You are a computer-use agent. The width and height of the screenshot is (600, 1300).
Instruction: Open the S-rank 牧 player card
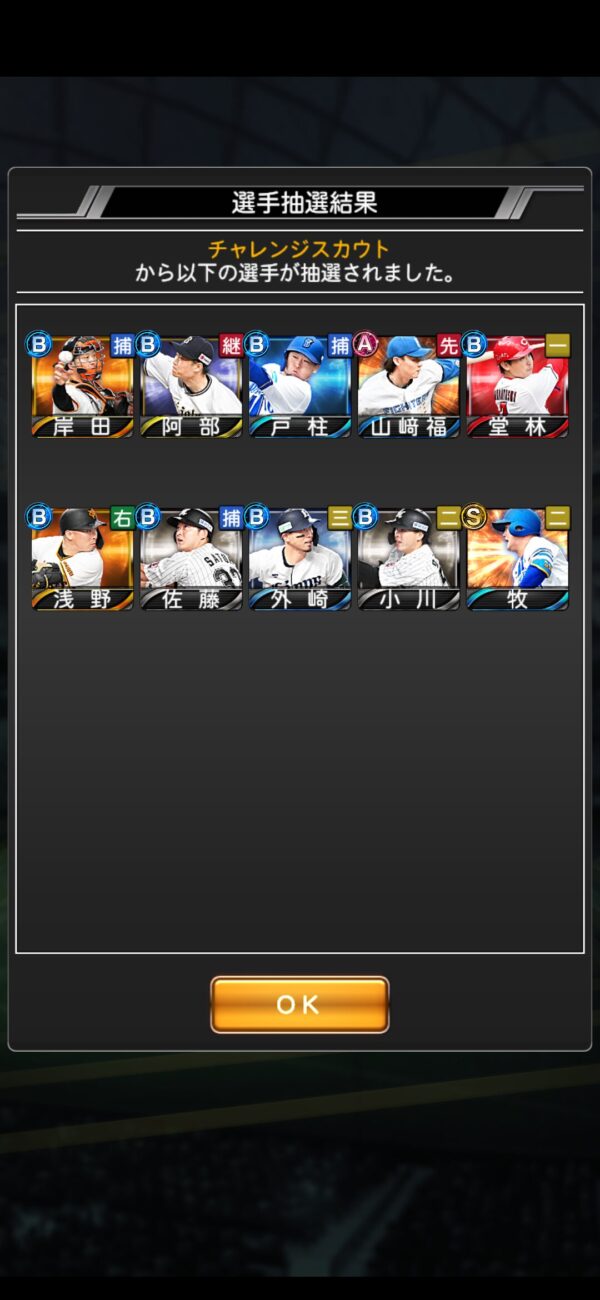pos(518,559)
